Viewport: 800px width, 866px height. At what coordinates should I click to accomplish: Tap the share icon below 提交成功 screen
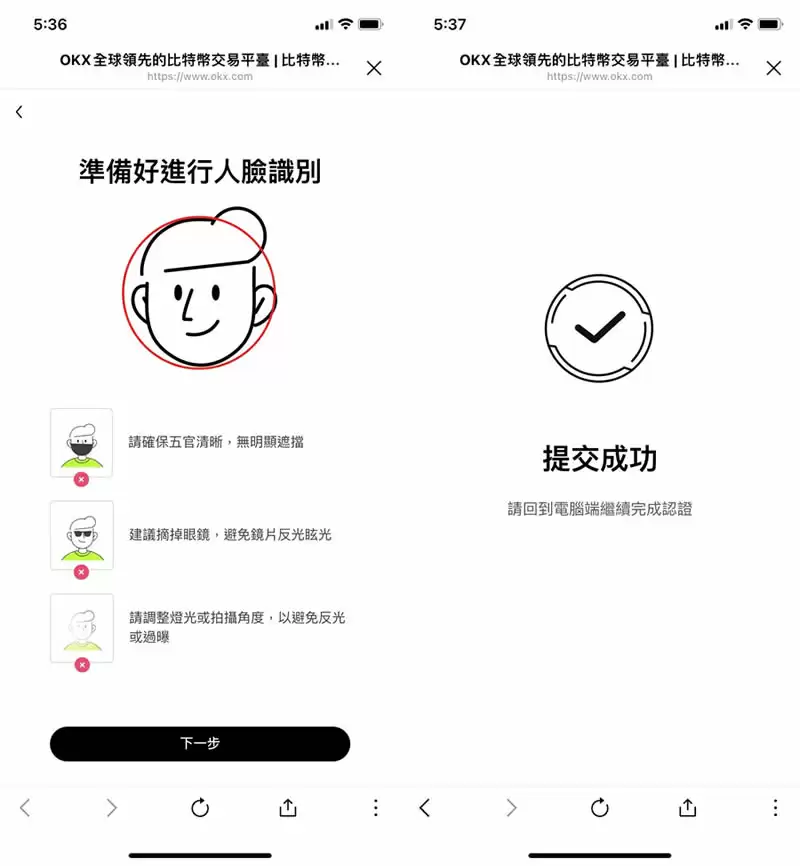click(687, 807)
